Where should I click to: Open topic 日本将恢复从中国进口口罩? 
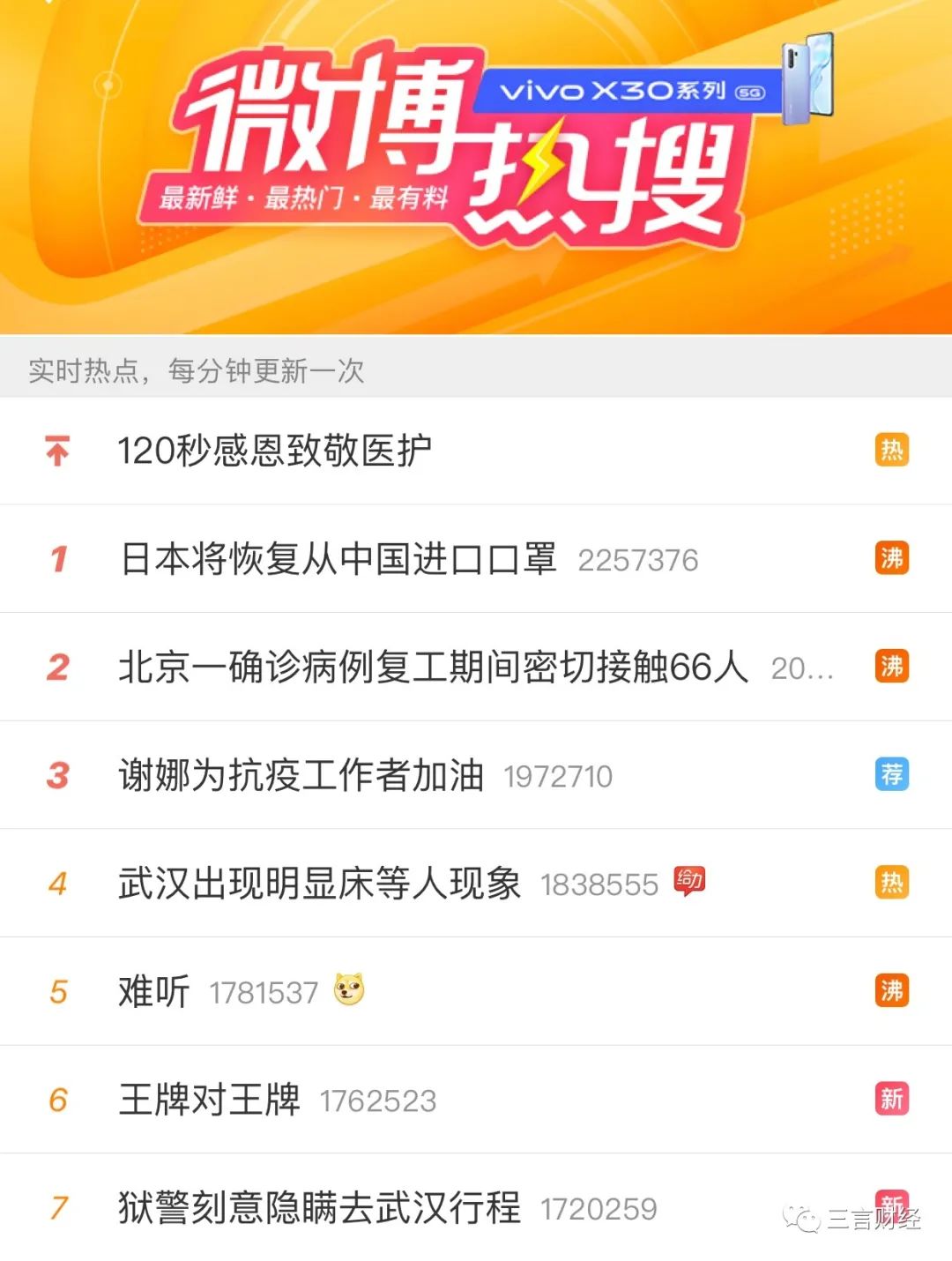(338, 559)
